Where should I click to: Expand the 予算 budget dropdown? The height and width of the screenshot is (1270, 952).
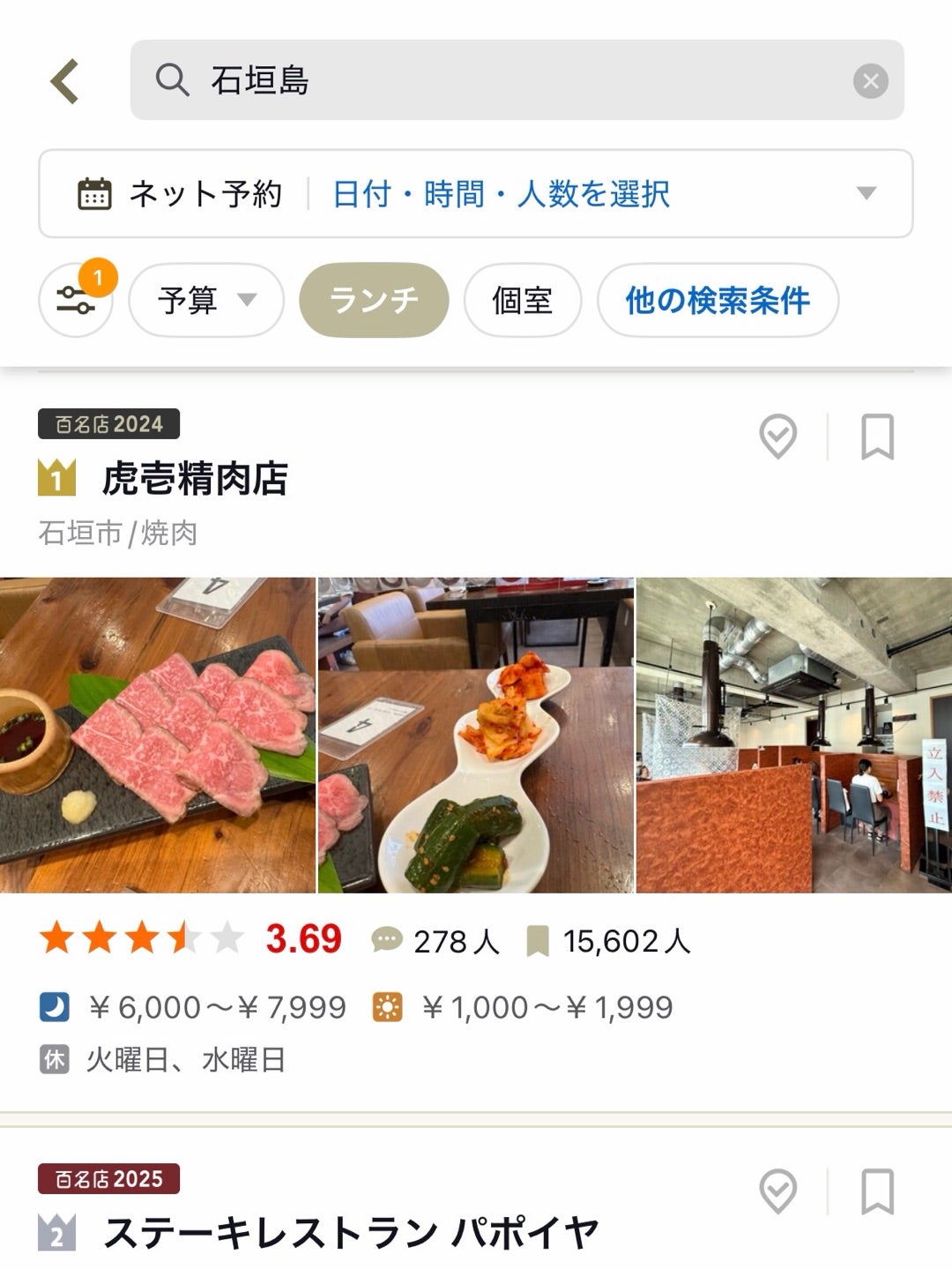206,301
